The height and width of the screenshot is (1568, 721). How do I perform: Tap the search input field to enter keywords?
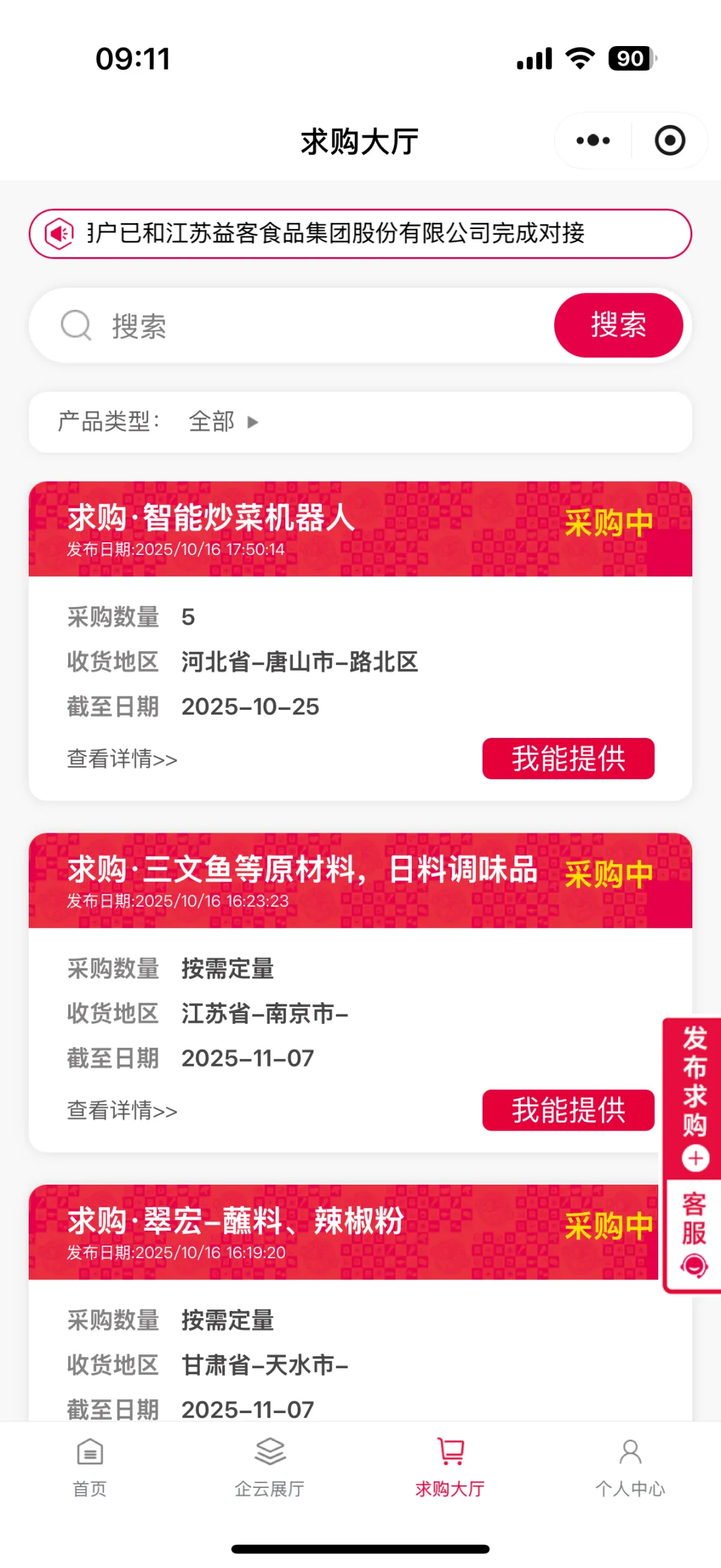click(300, 325)
